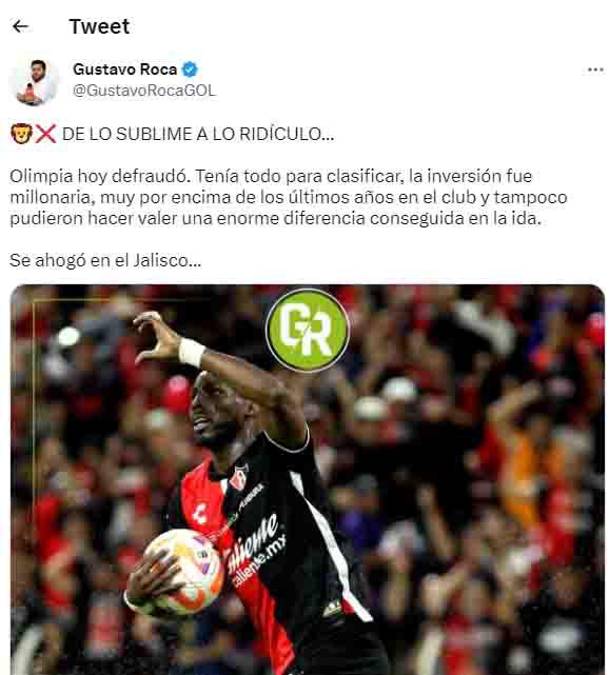Viewport: 609px width, 675px height.
Task: Visit the @GustavoRocaGOL profile handle
Action: [143, 90]
